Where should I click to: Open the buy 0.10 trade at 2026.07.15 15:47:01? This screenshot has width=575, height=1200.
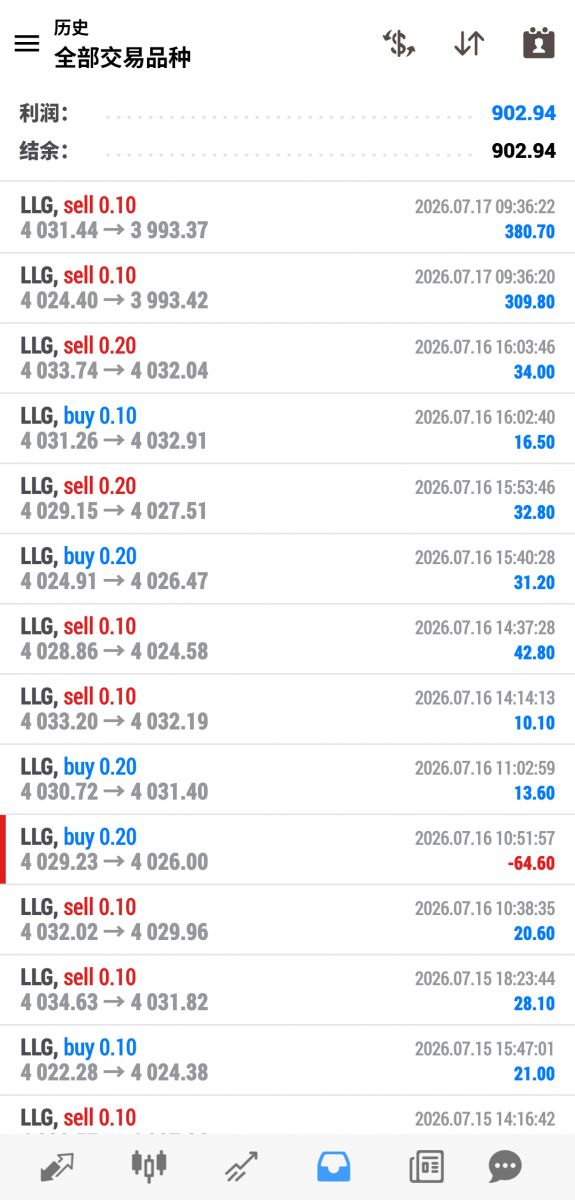287,1060
